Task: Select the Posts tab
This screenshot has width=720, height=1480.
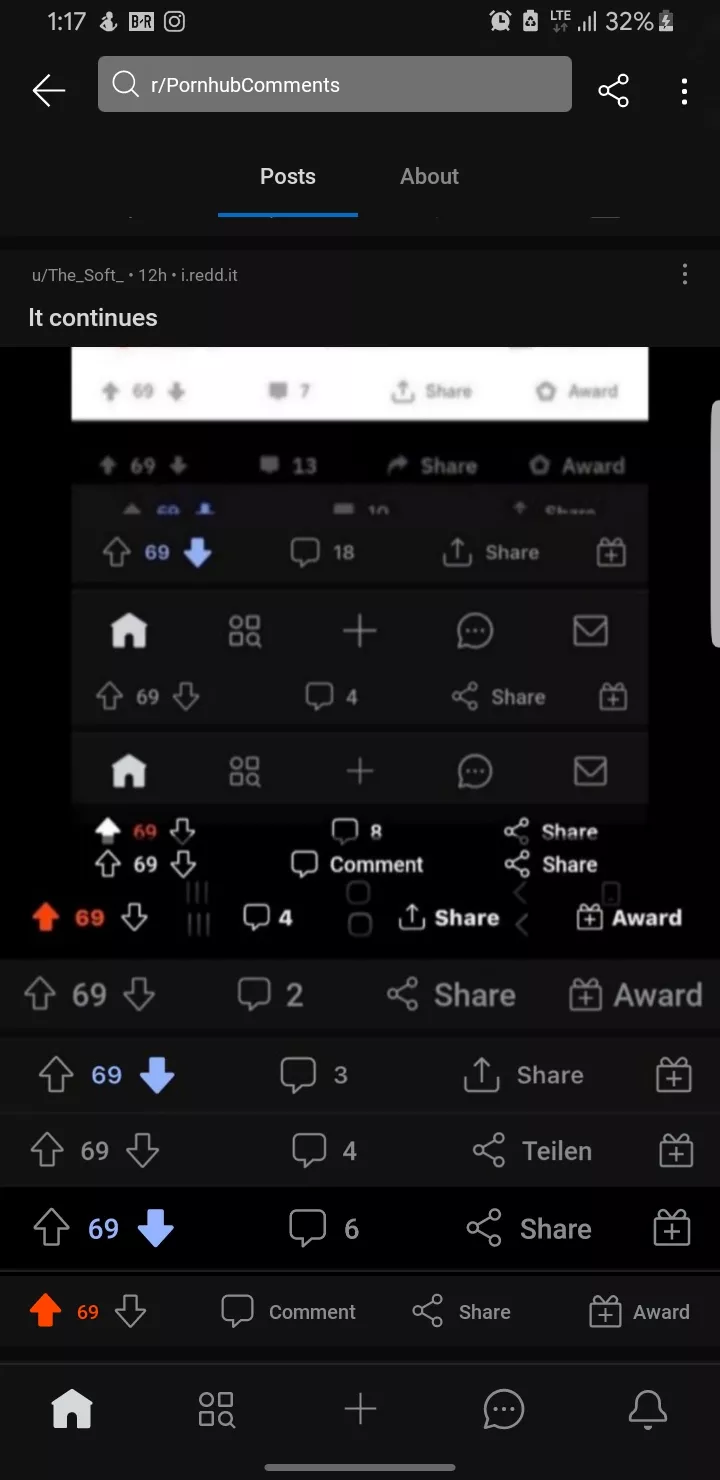Action: 287,177
